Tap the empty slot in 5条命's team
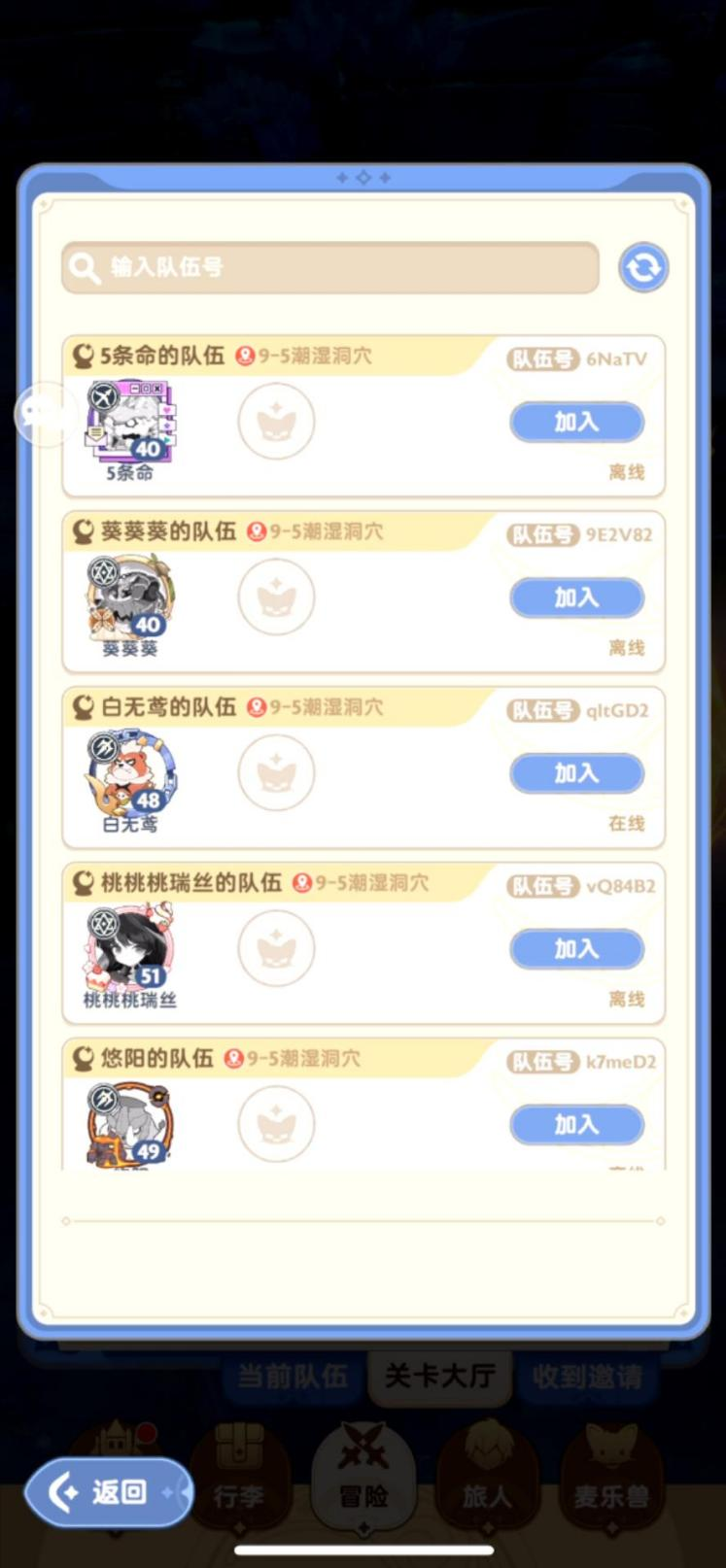The image size is (726, 1568). coord(276,422)
